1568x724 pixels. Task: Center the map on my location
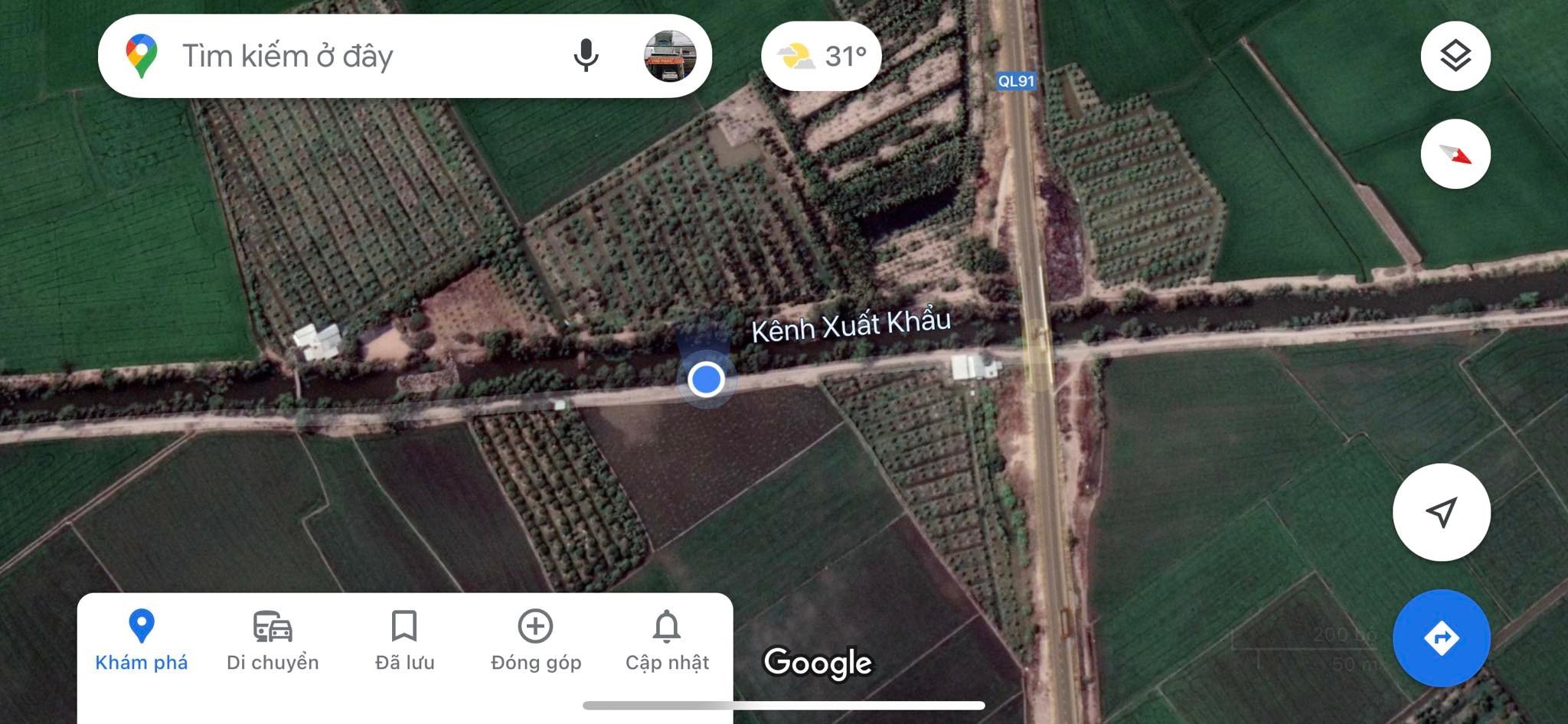pos(1441,511)
